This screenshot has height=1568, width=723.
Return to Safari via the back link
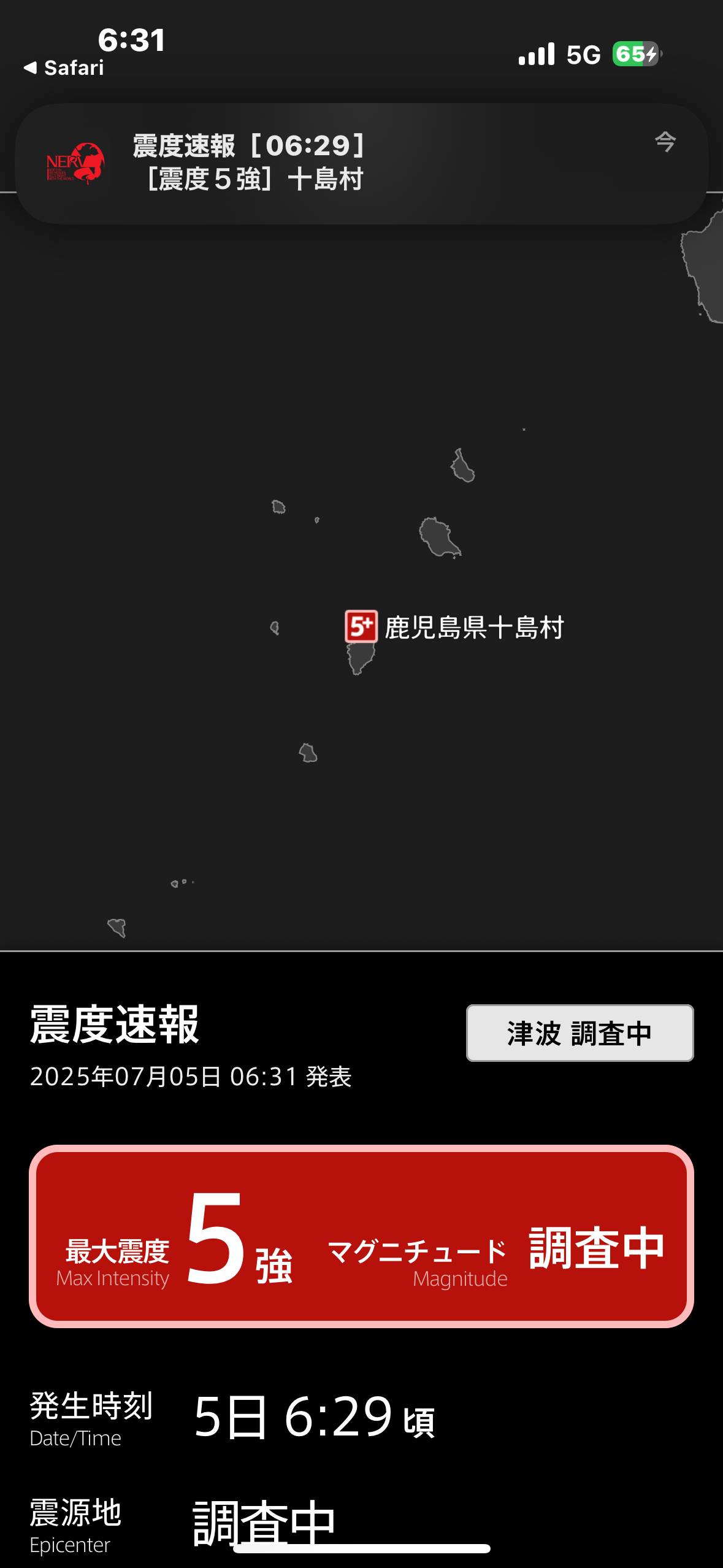click(64, 67)
